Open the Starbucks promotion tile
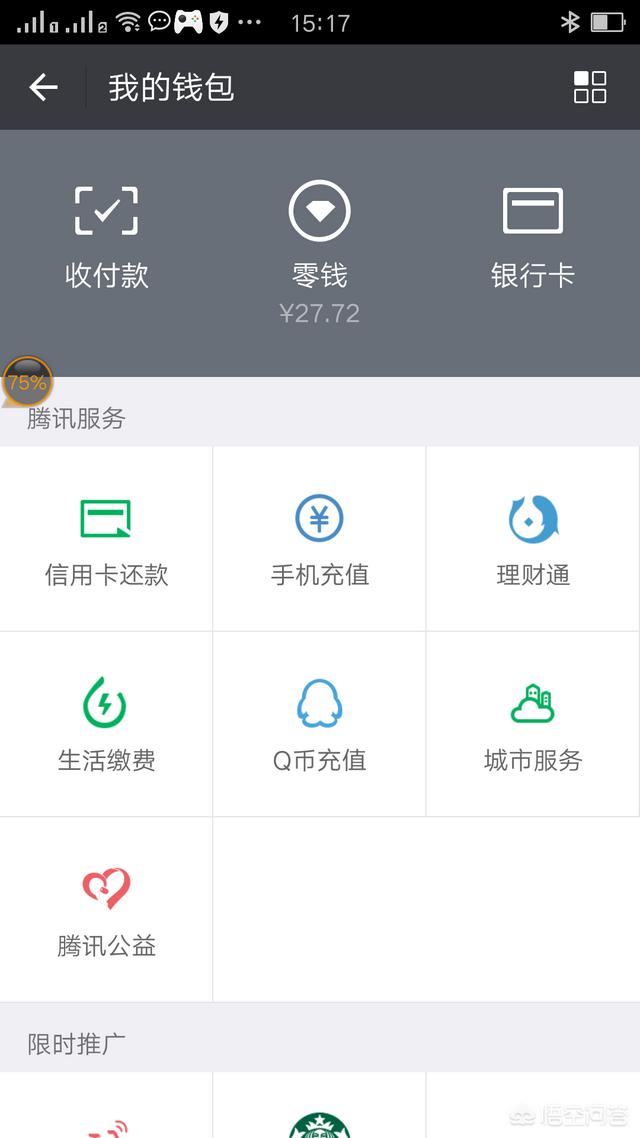 click(x=319, y=1115)
